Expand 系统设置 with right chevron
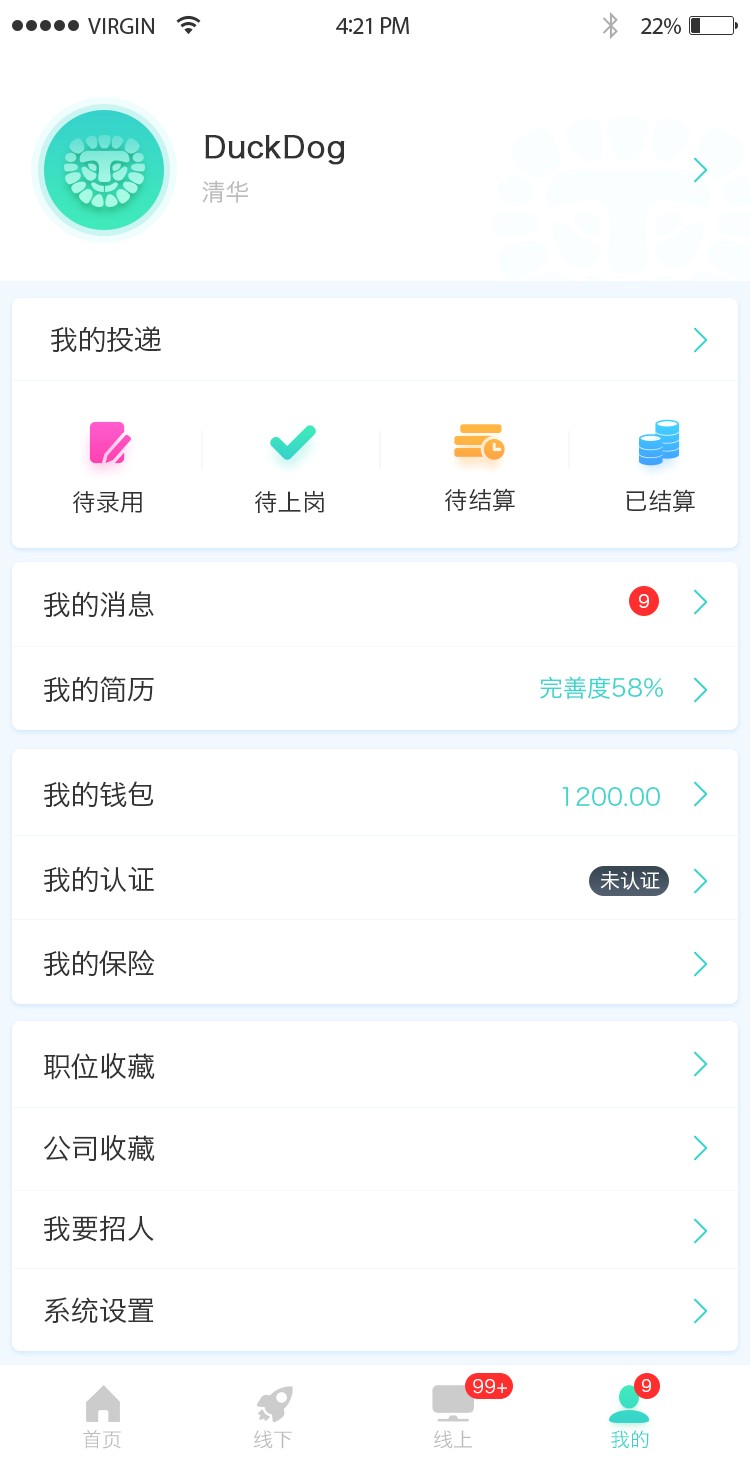Screen dimensions: 750x1465 700,1311
